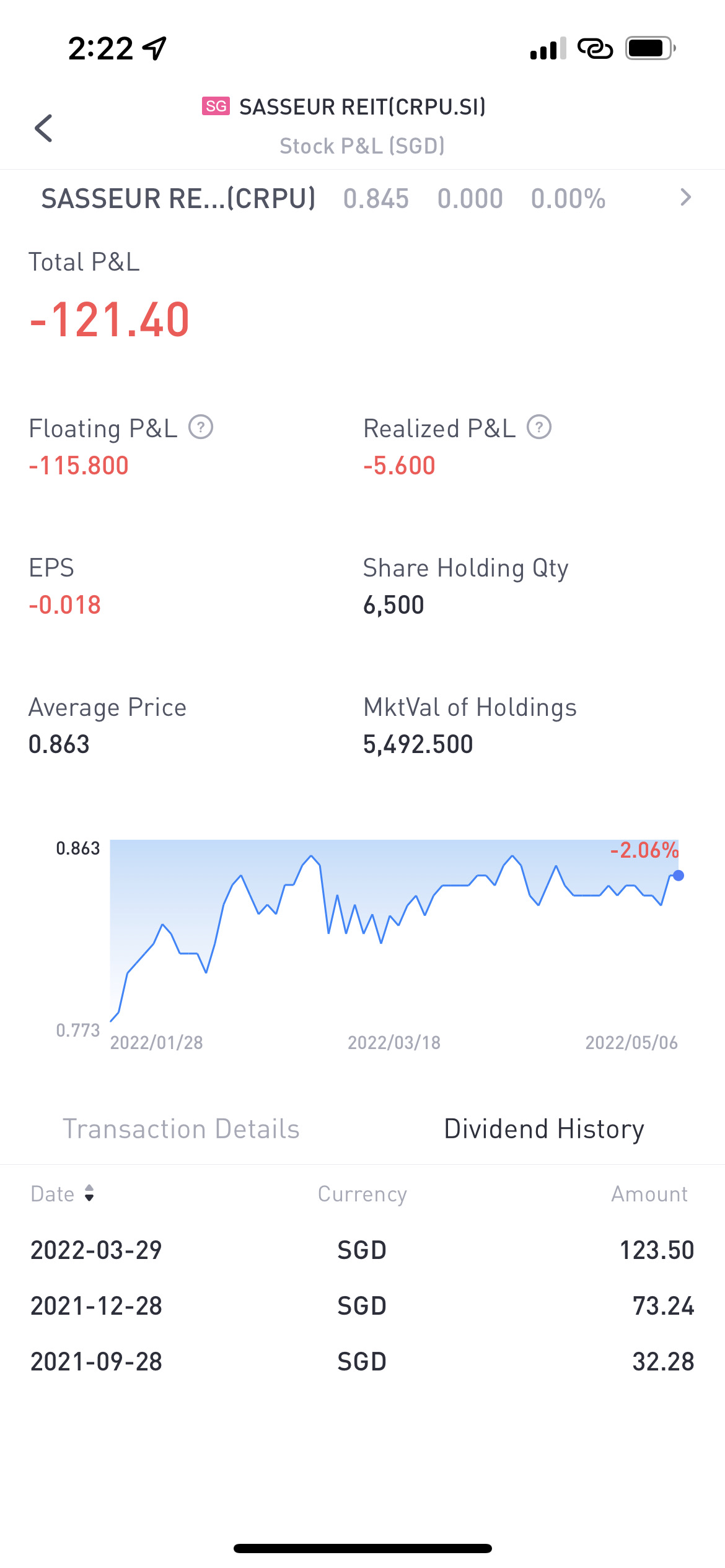Screen dimensions: 725x1568
Task: Switch to the Transaction Details tab
Action: click(x=181, y=1129)
